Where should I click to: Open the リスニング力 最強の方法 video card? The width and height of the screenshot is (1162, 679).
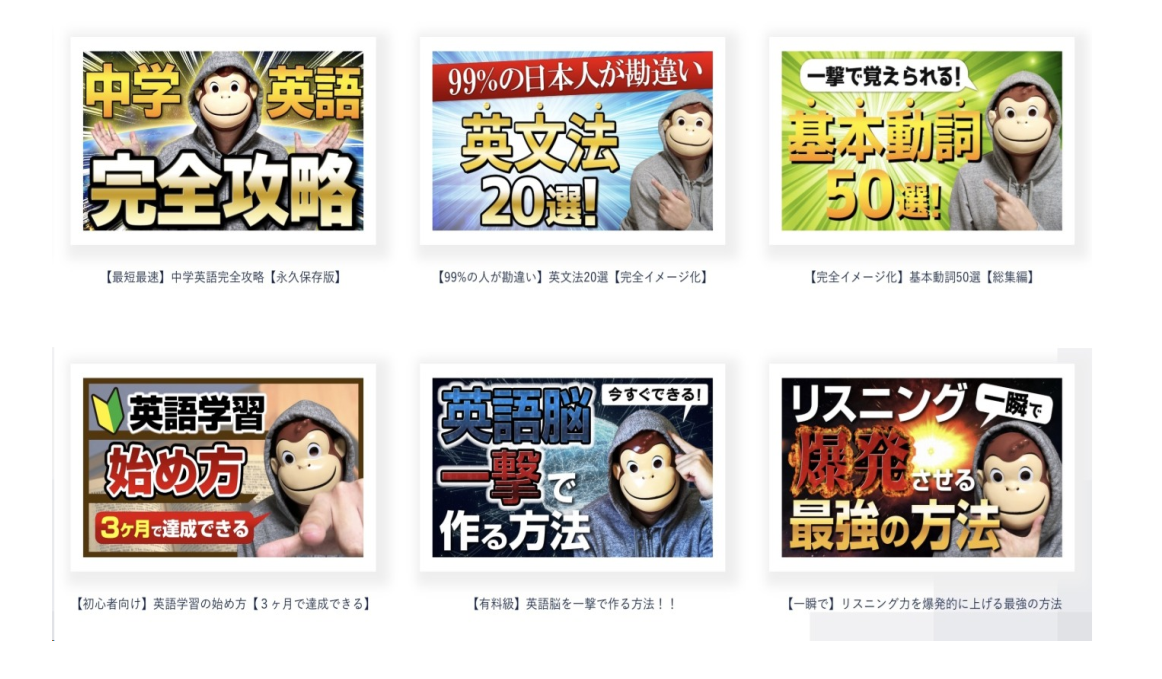click(921, 467)
